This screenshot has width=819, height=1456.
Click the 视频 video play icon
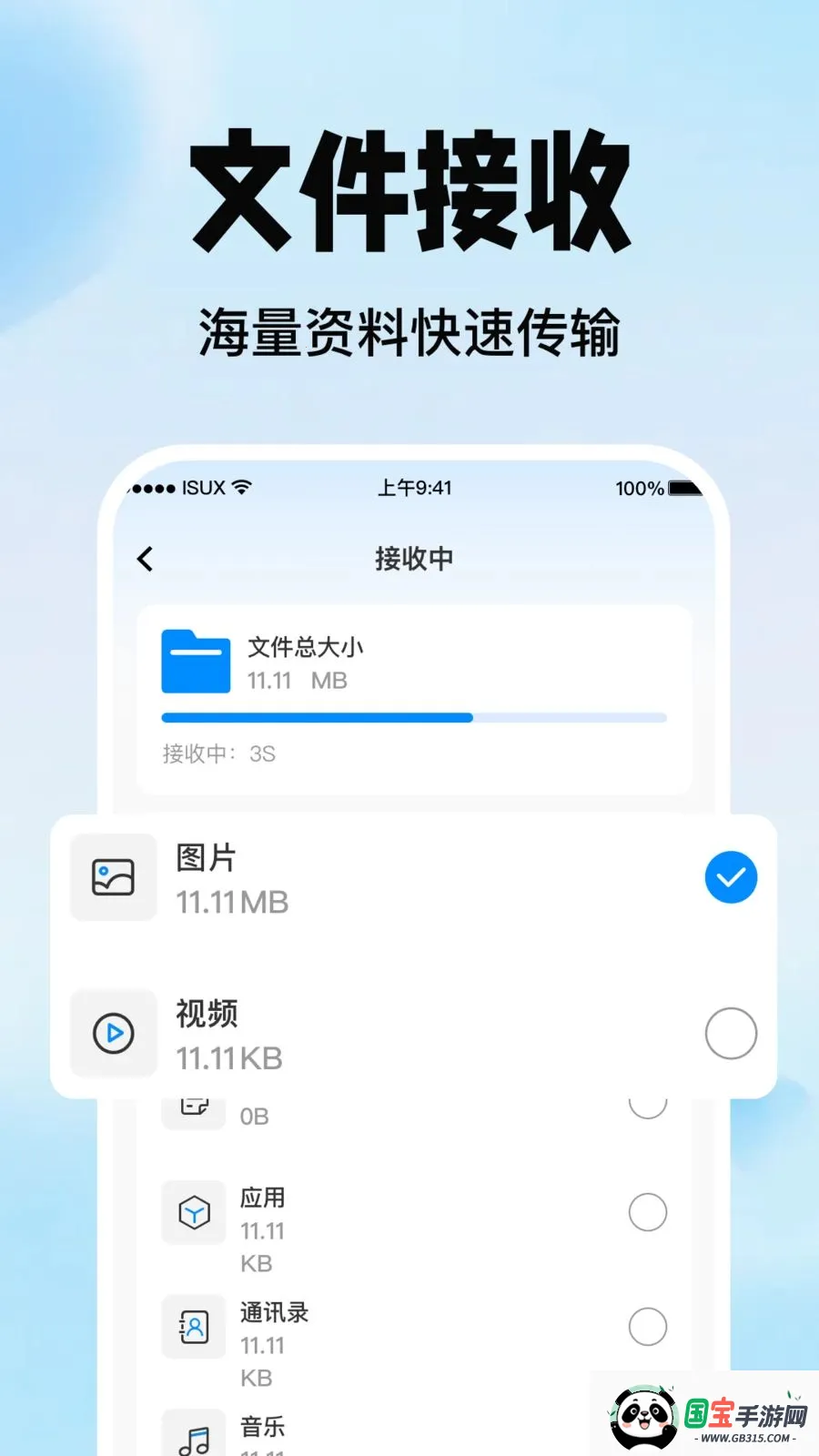click(113, 1034)
